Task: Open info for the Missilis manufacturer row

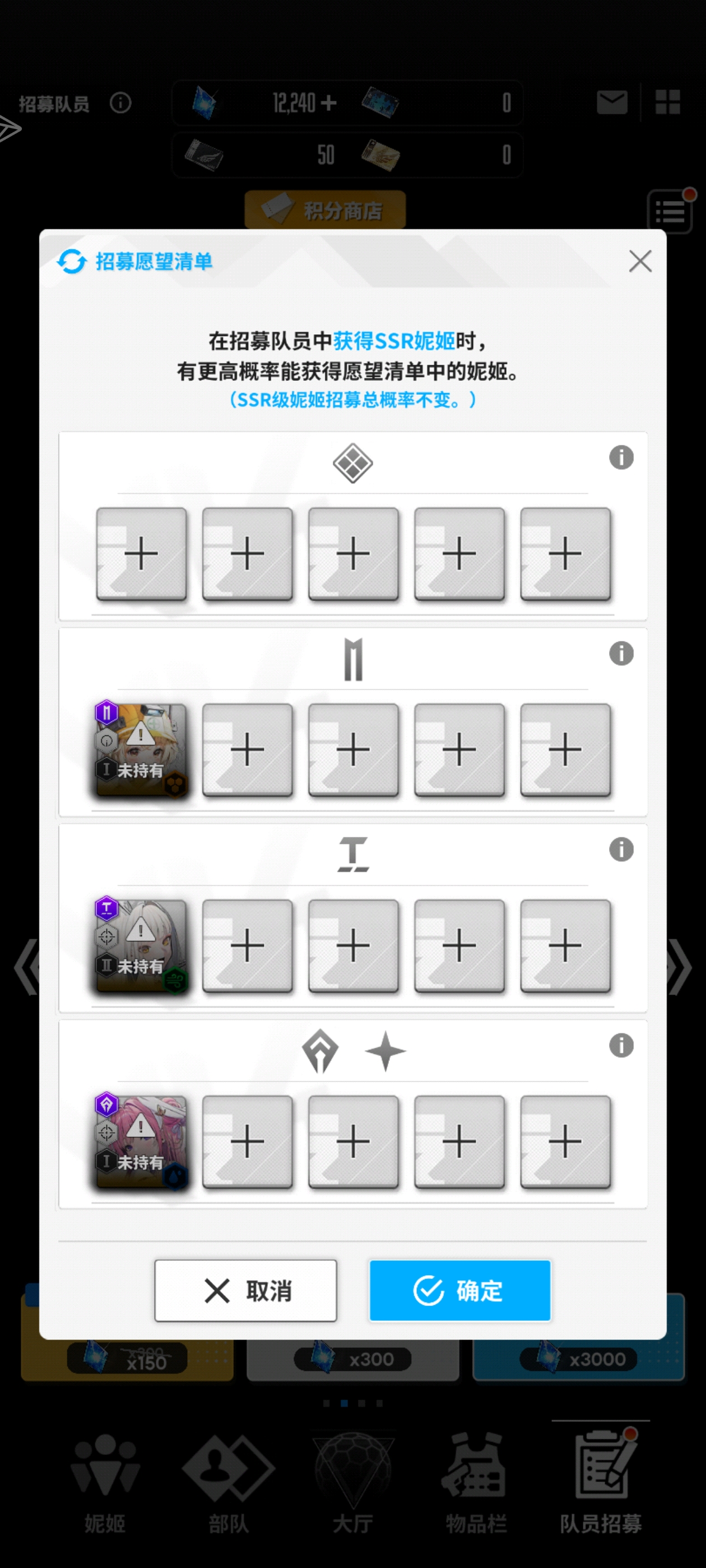Action: click(621, 653)
